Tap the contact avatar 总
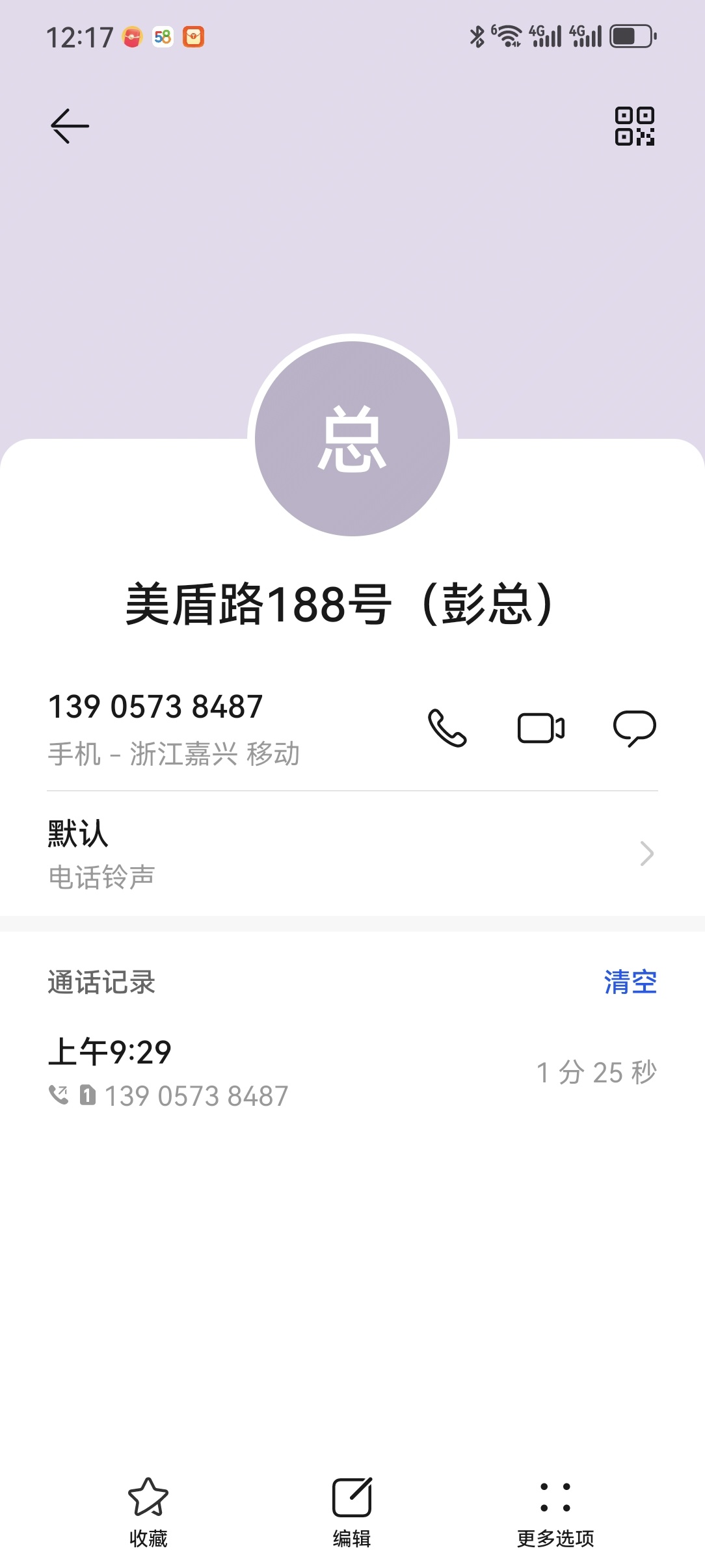705x1568 pixels. coord(352,439)
